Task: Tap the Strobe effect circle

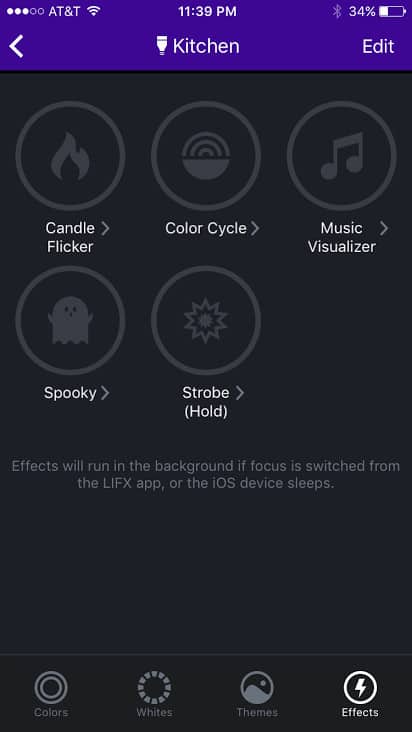Action: click(x=206, y=320)
